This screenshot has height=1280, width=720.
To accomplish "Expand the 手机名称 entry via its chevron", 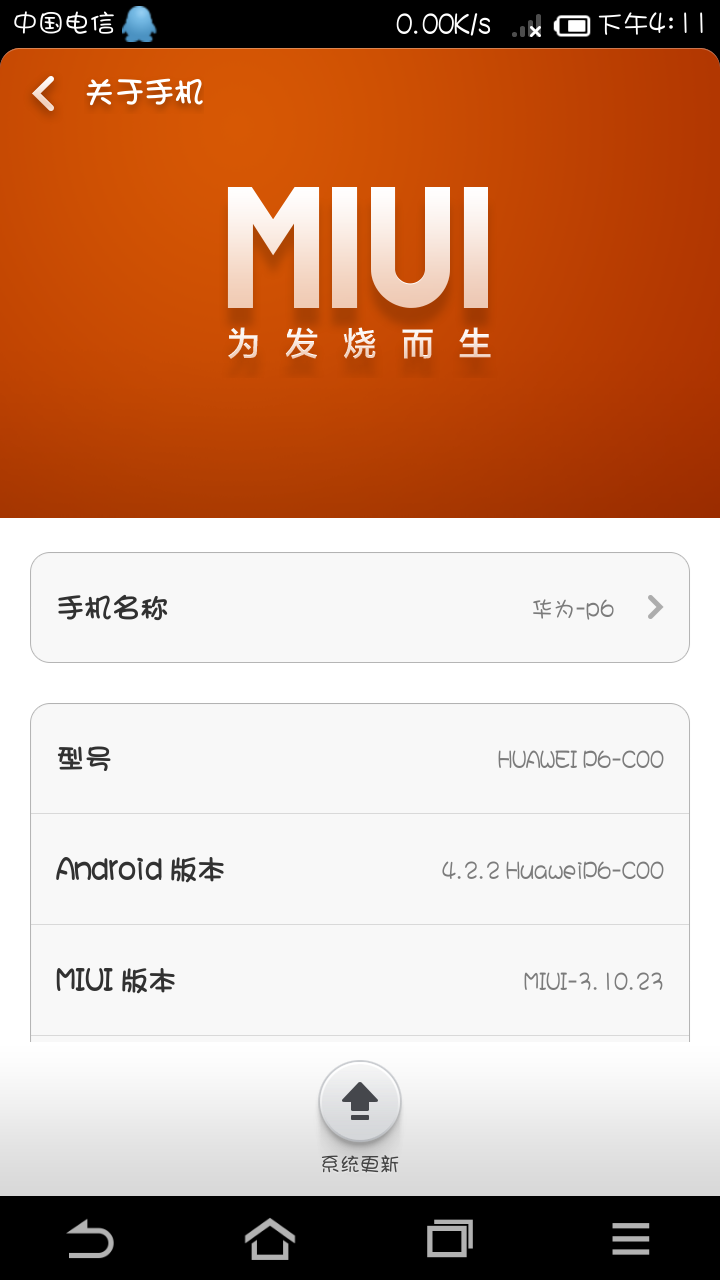I will click(x=655, y=607).
